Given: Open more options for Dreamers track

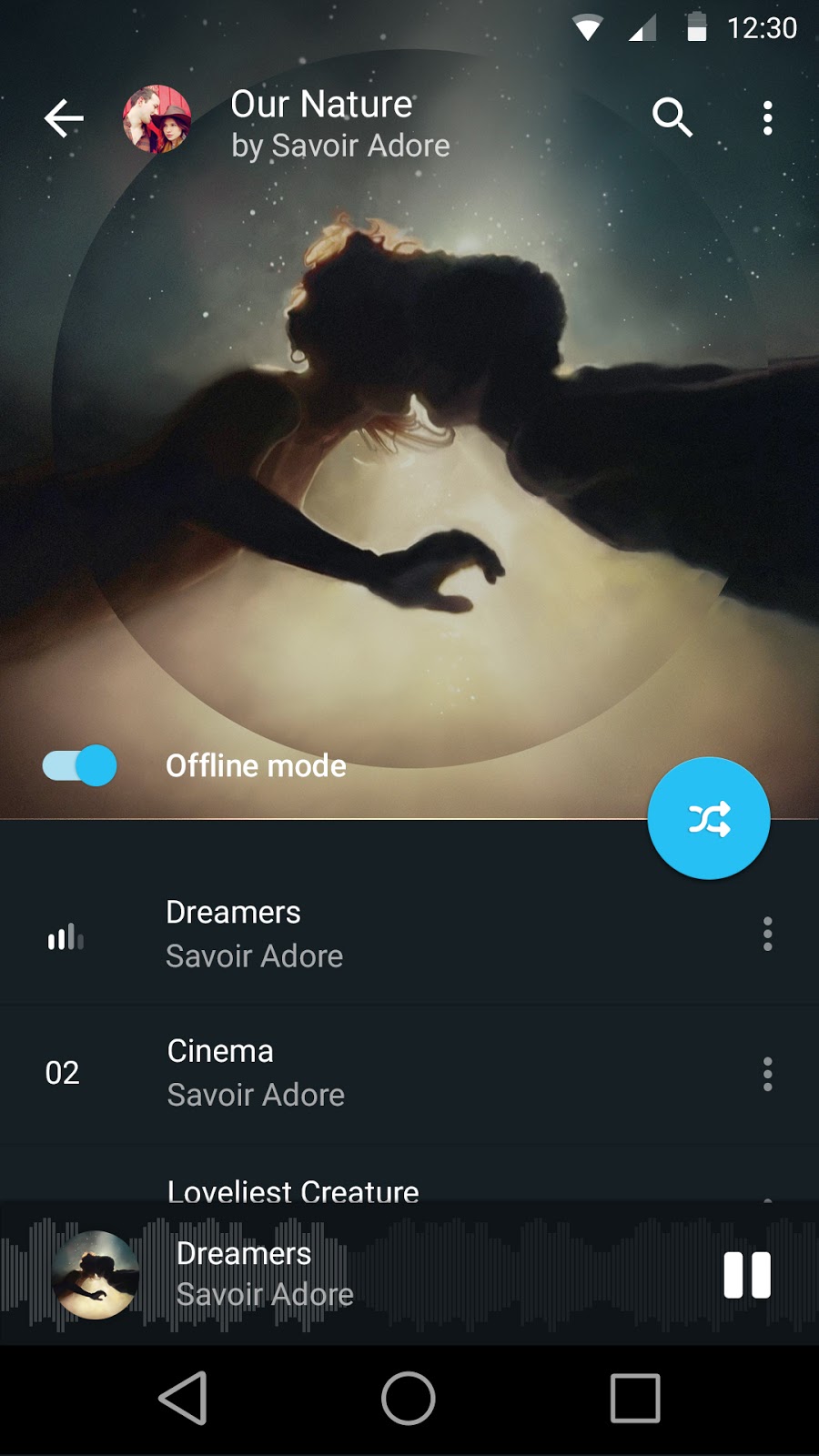Looking at the screenshot, I should [x=767, y=934].
